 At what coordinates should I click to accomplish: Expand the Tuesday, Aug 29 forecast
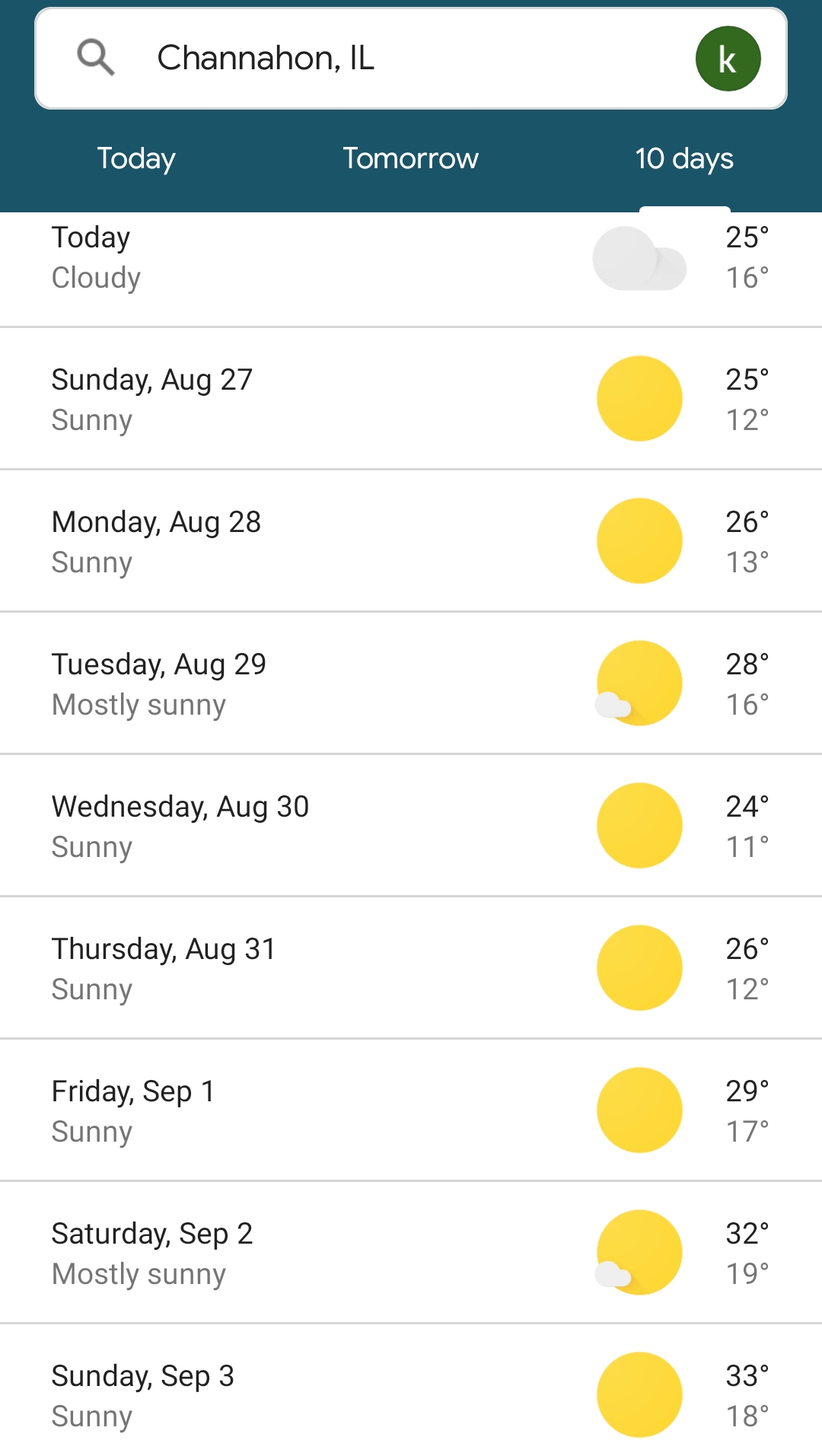[411, 683]
